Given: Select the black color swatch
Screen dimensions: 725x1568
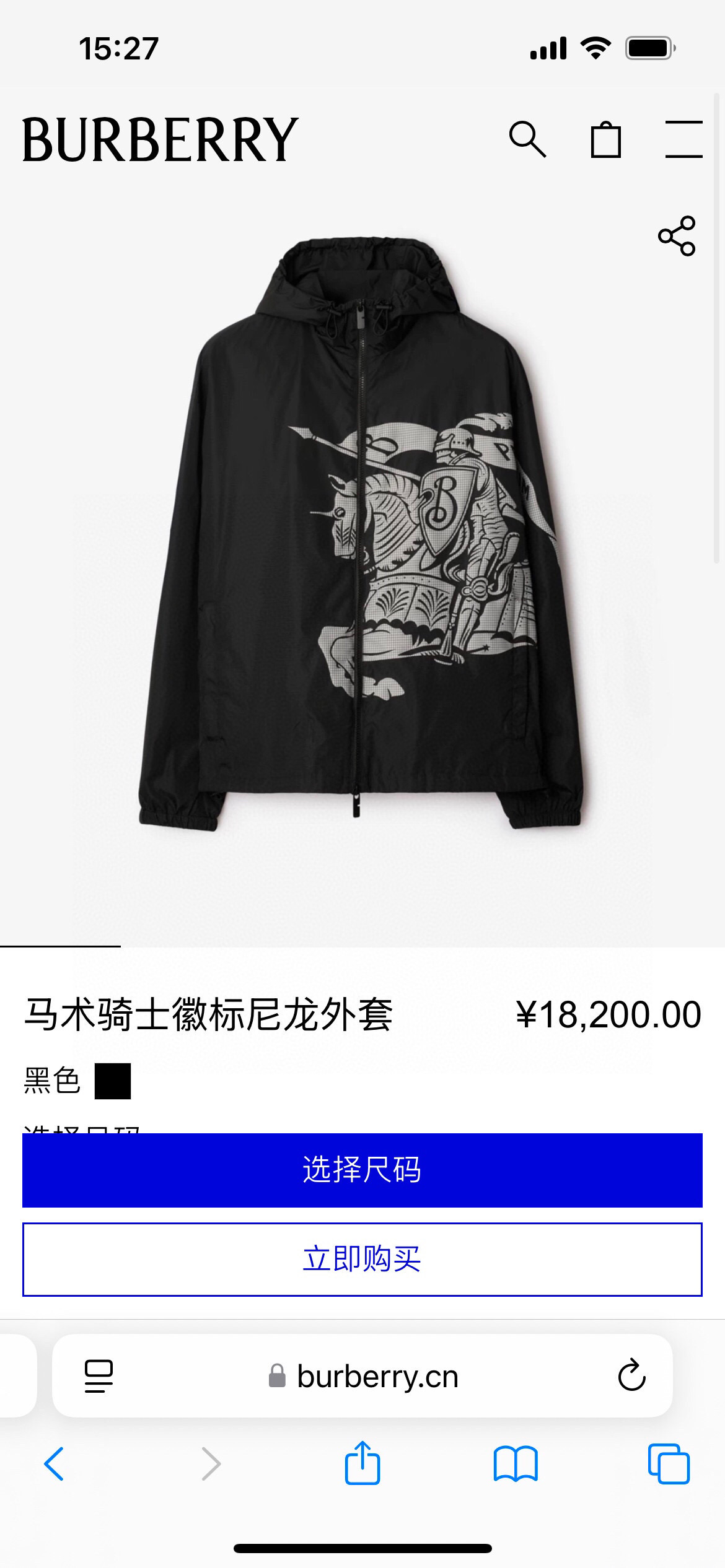Looking at the screenshot, I should coord(113,1081).
